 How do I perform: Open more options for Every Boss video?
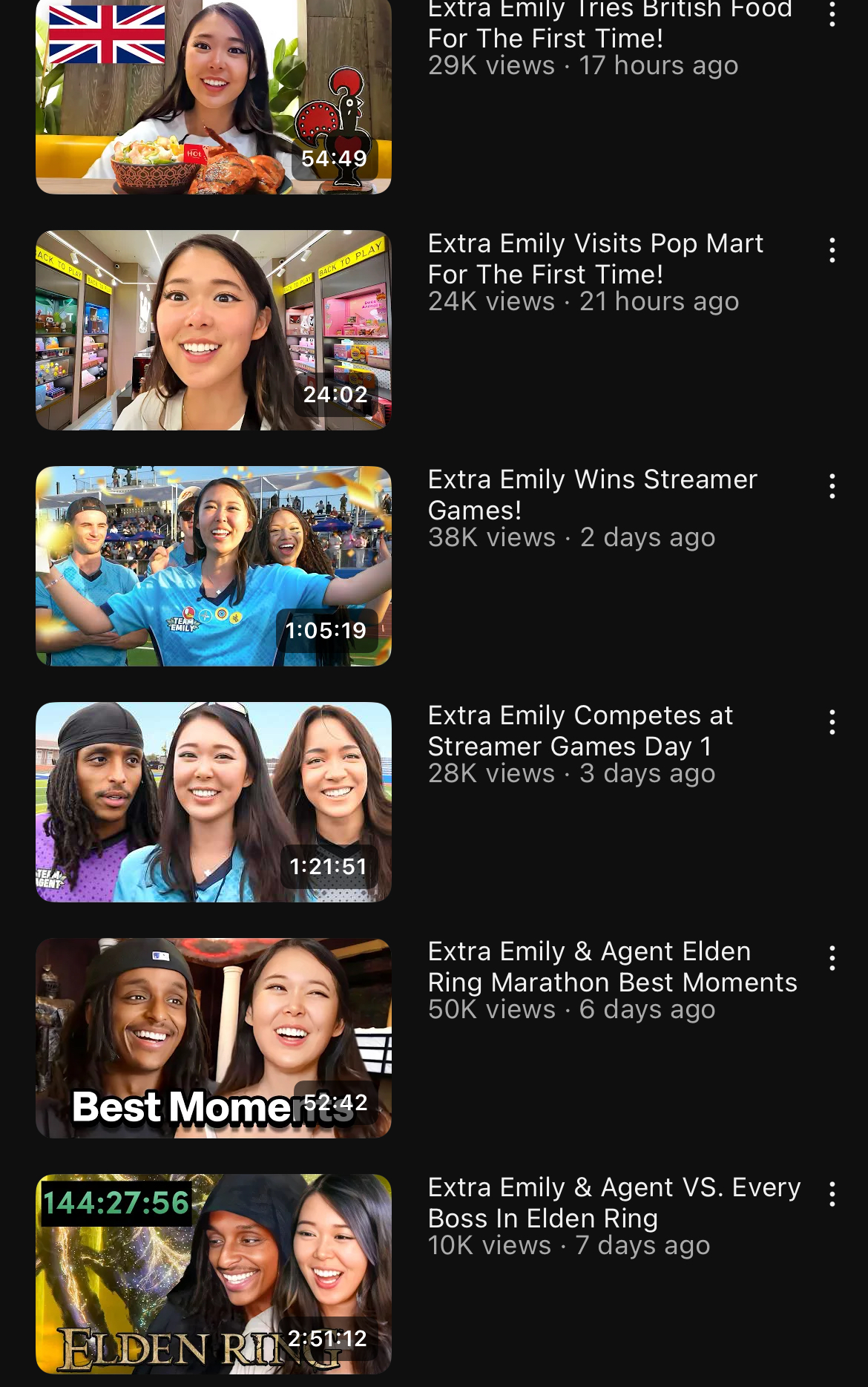tap(832, 1194)
